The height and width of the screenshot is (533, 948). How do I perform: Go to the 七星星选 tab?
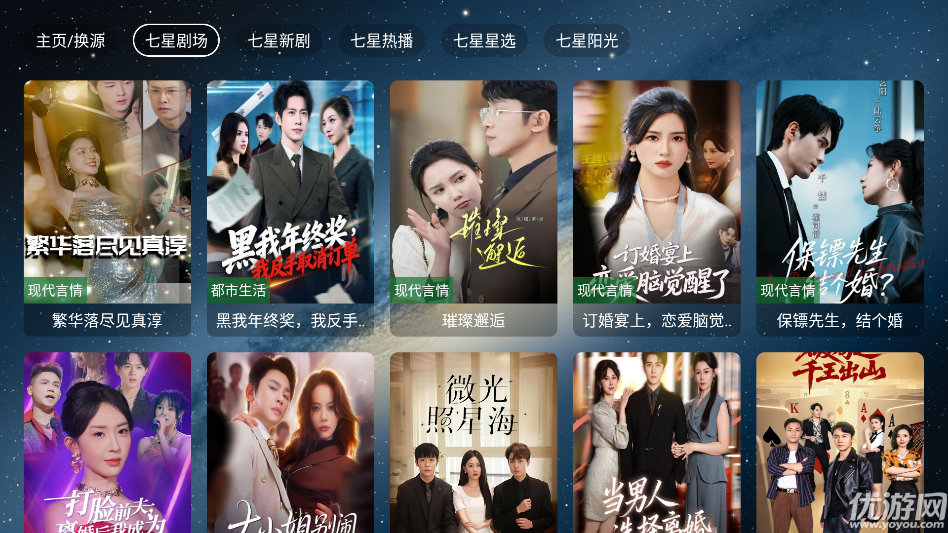[x=484, y=41]
